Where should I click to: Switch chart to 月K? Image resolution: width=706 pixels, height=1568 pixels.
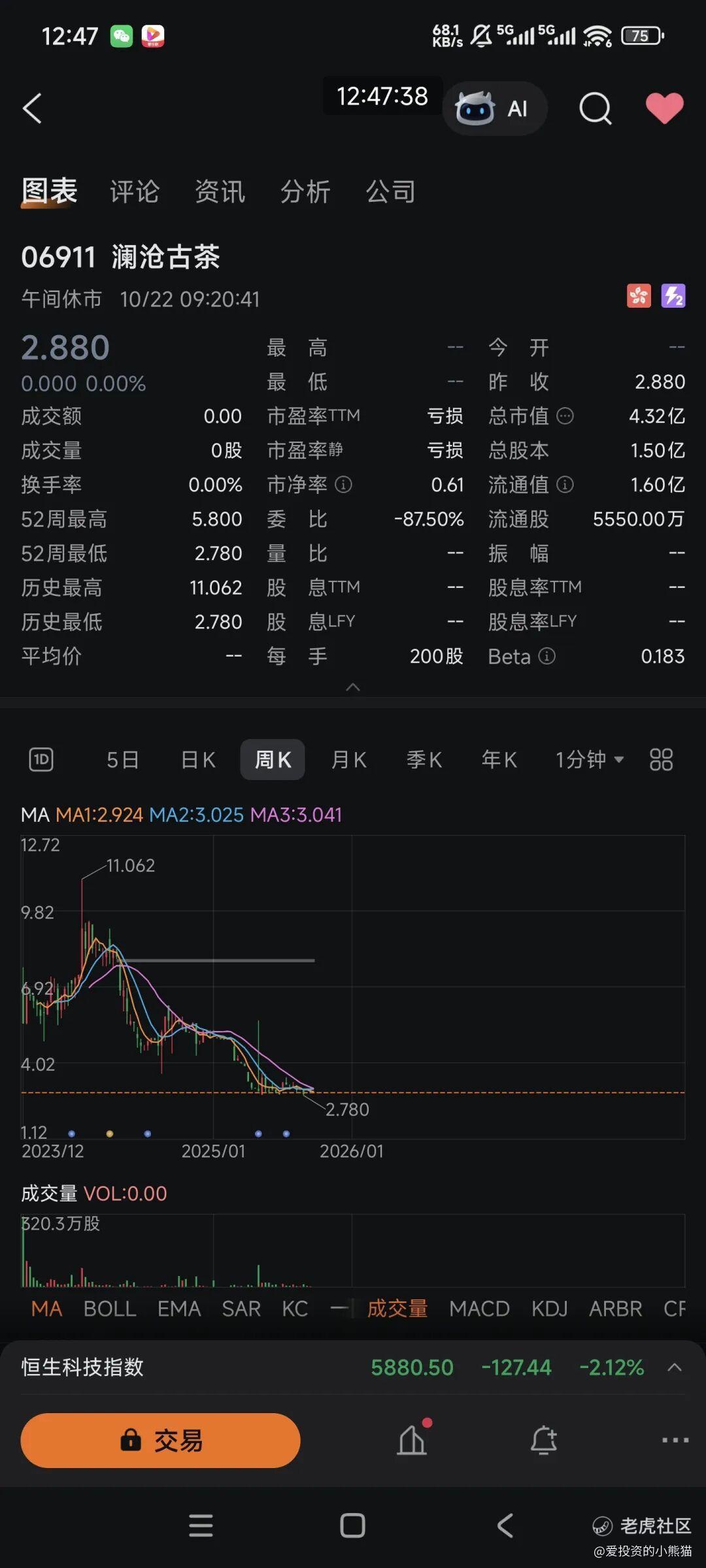pos(349,760)
